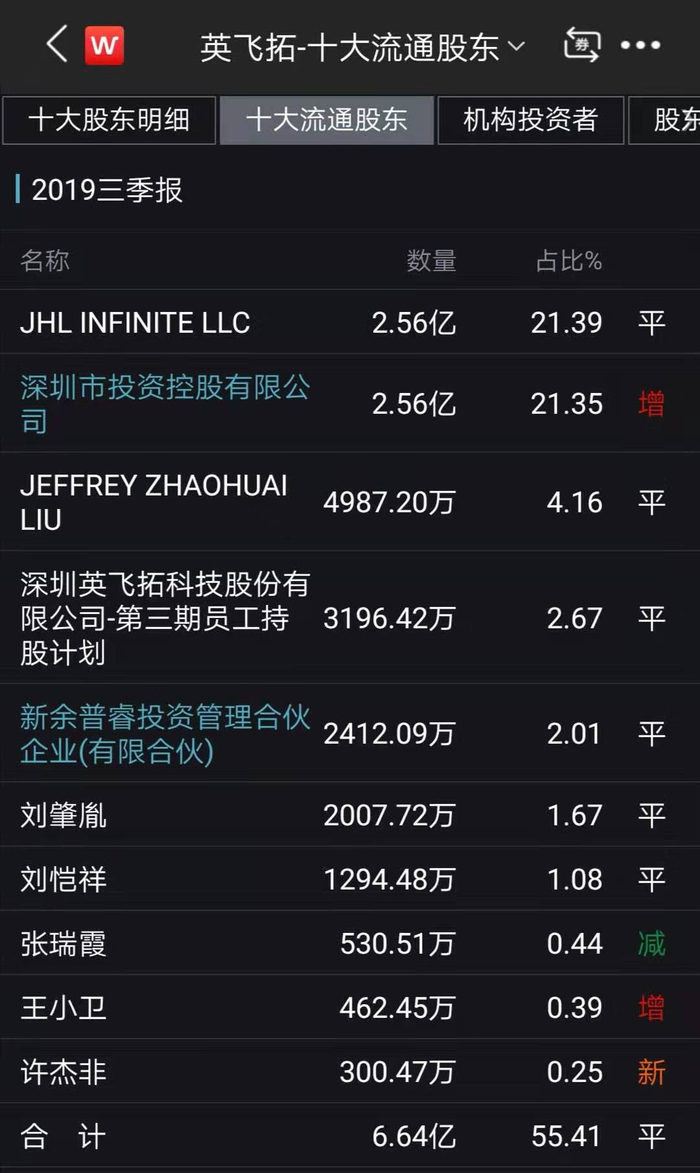This screenshot has height=1173, width=700.
Task: Open shareholder 新余普睿投资管理合伙企业(有限合伙)
Action: pos(165,733)
